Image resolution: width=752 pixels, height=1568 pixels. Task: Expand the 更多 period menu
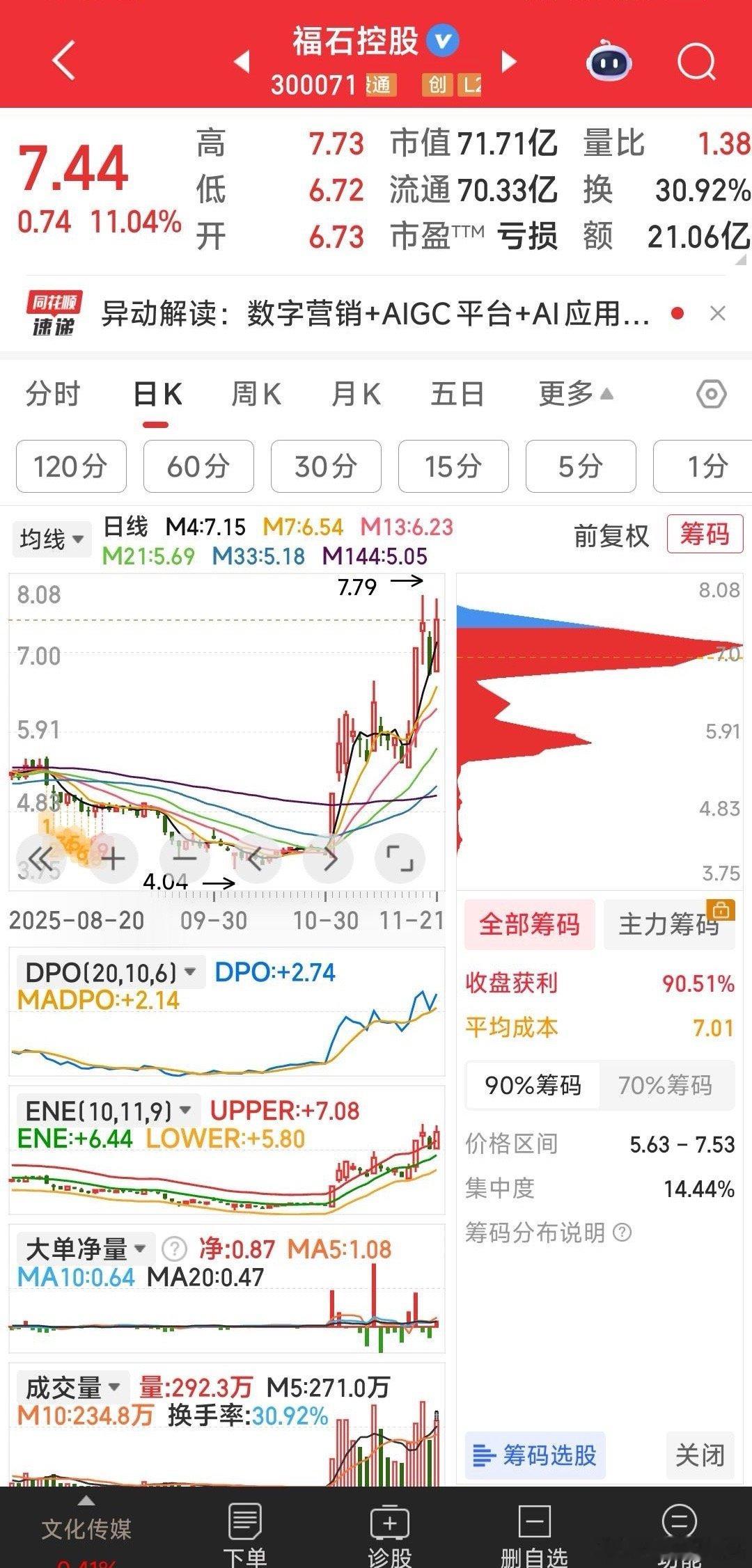pos(575,395)
